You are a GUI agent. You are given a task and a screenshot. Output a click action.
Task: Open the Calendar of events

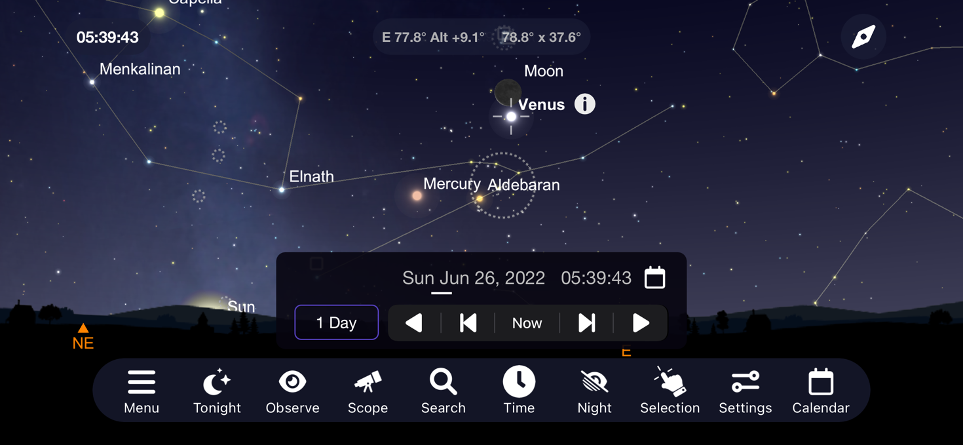tap(820, 391)
